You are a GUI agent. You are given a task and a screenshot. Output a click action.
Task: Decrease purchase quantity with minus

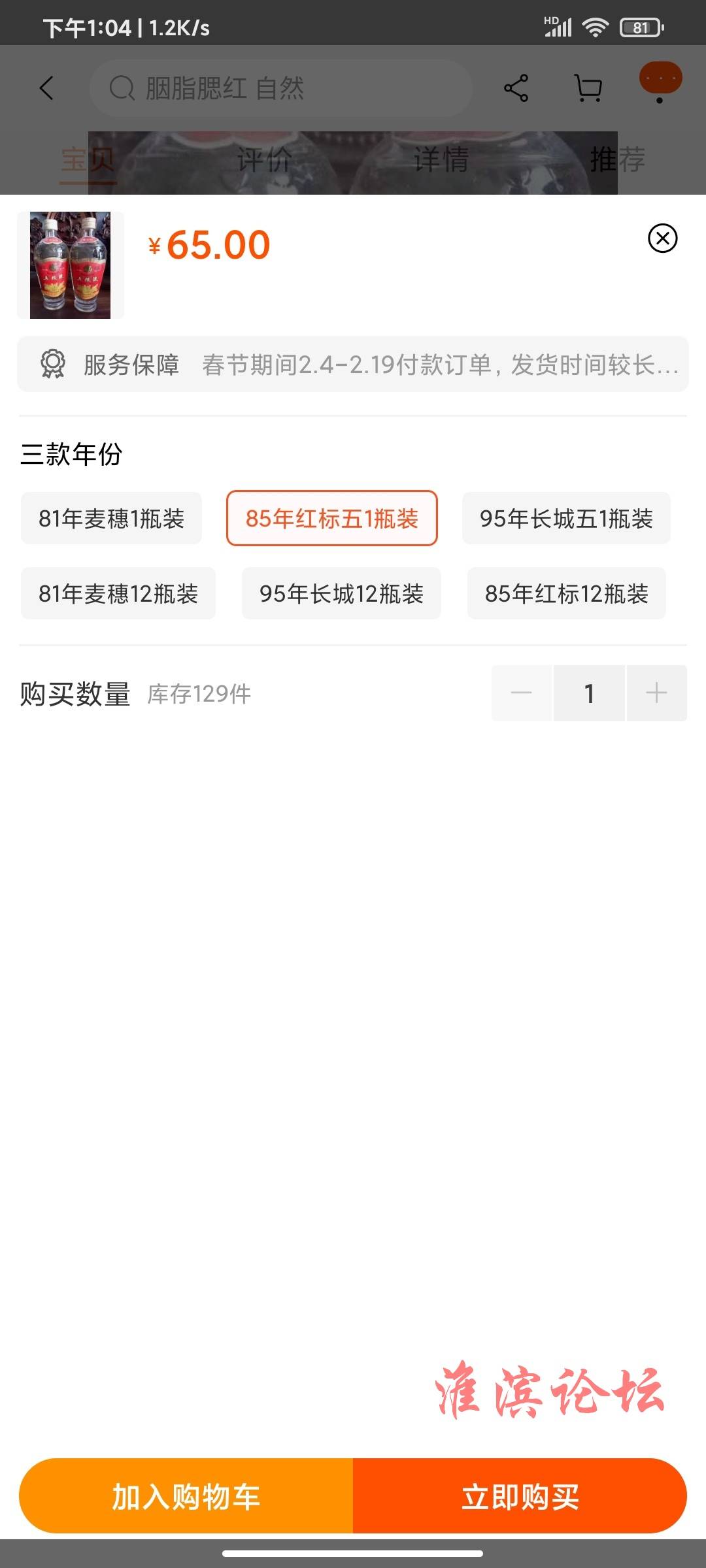(x=522, y=693)
